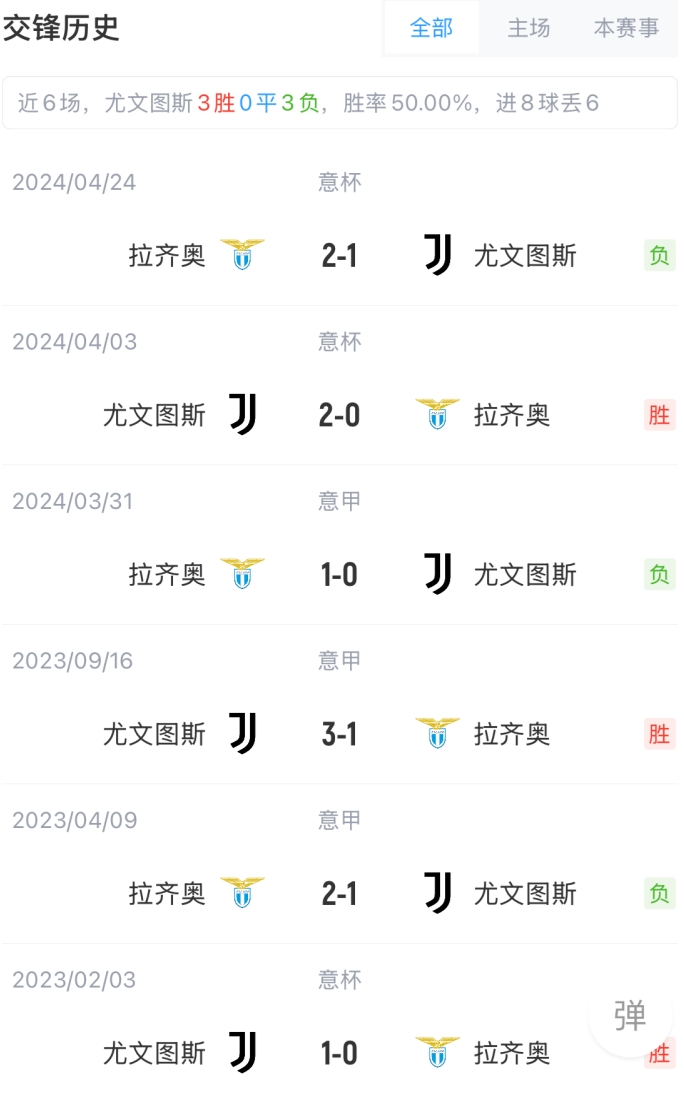Open the 2023/09/16 match 尤文图斯 3-1 拉齐奥
The width and height of the screenshot is (684, 1097).
pos(340,705)
